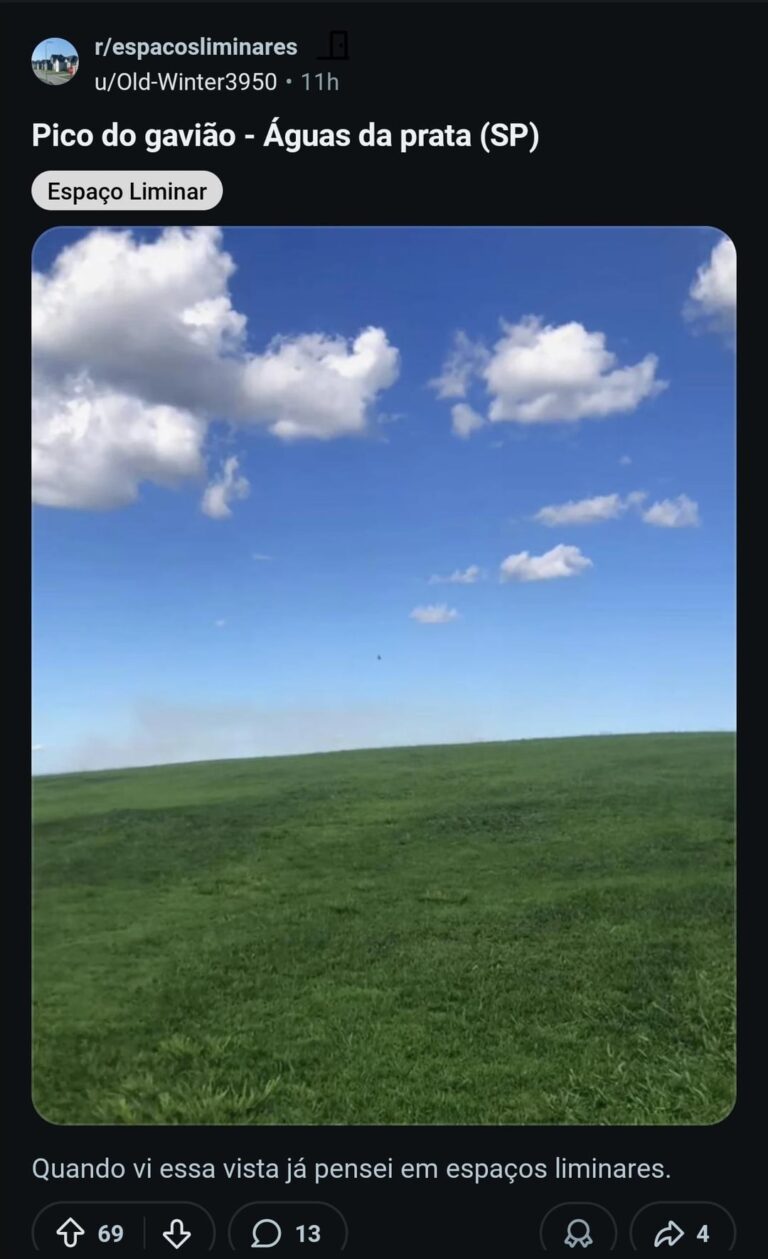Upvote this post
This screenshot has height=1259, width=768.
click(71, 1233)
